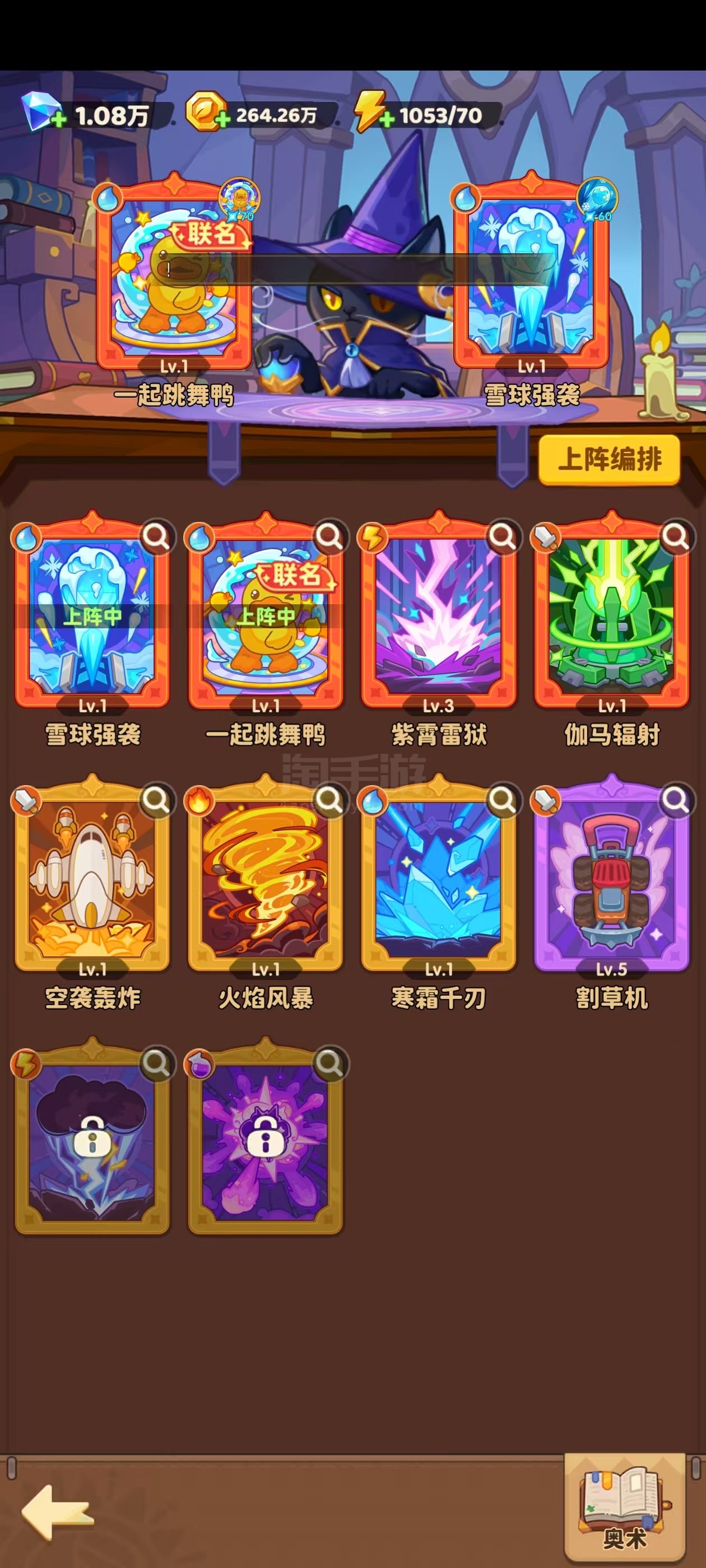The width and height of the screenshot is (706, 1568).
Task: Open the locked purple splash card
Action: (265, 1135)
